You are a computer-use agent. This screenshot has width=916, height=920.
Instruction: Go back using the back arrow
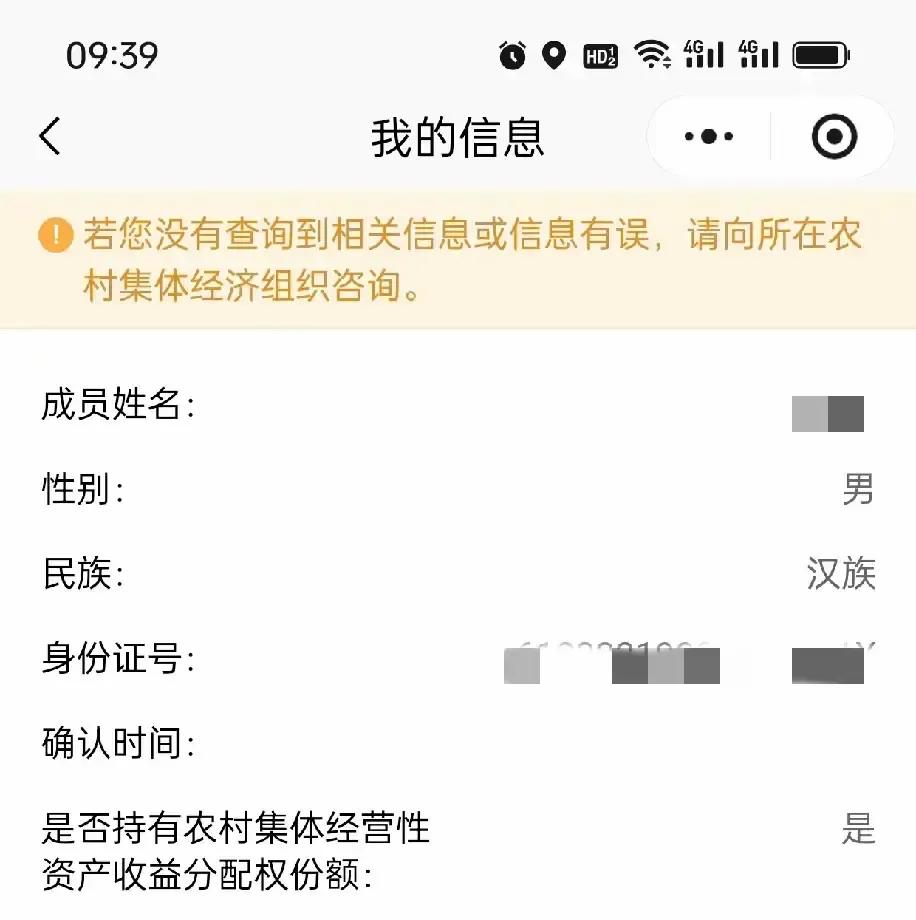click(x=50, y=135)
